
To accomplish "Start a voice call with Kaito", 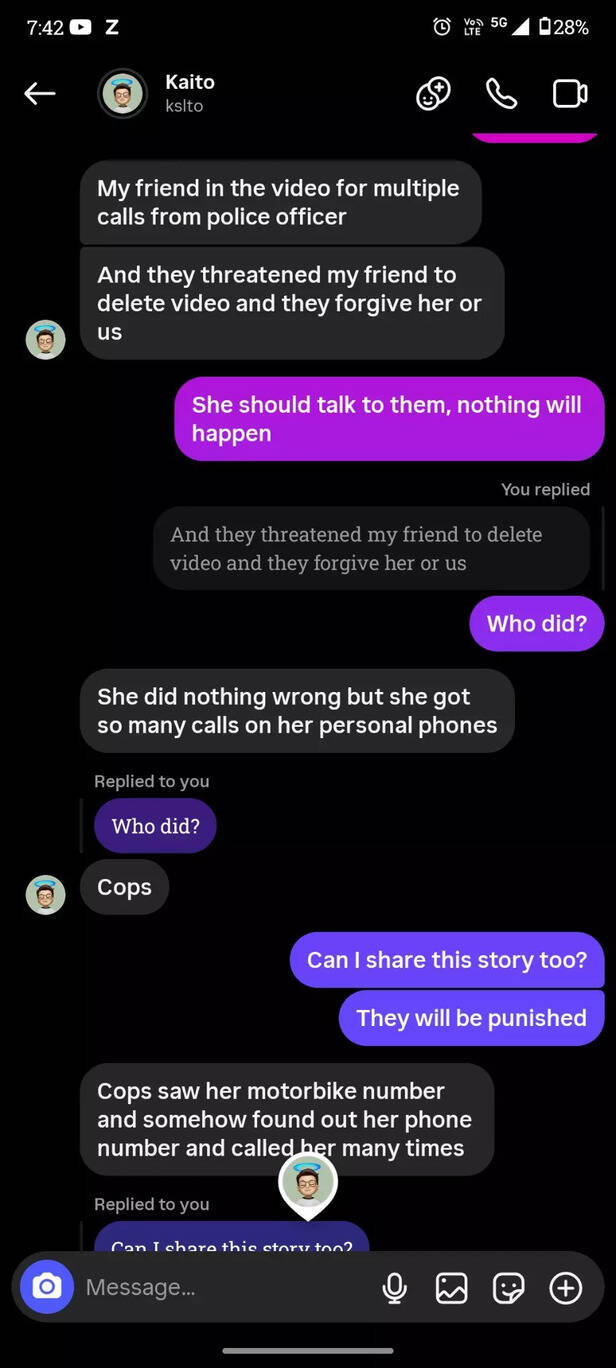I will click(501, 94).
